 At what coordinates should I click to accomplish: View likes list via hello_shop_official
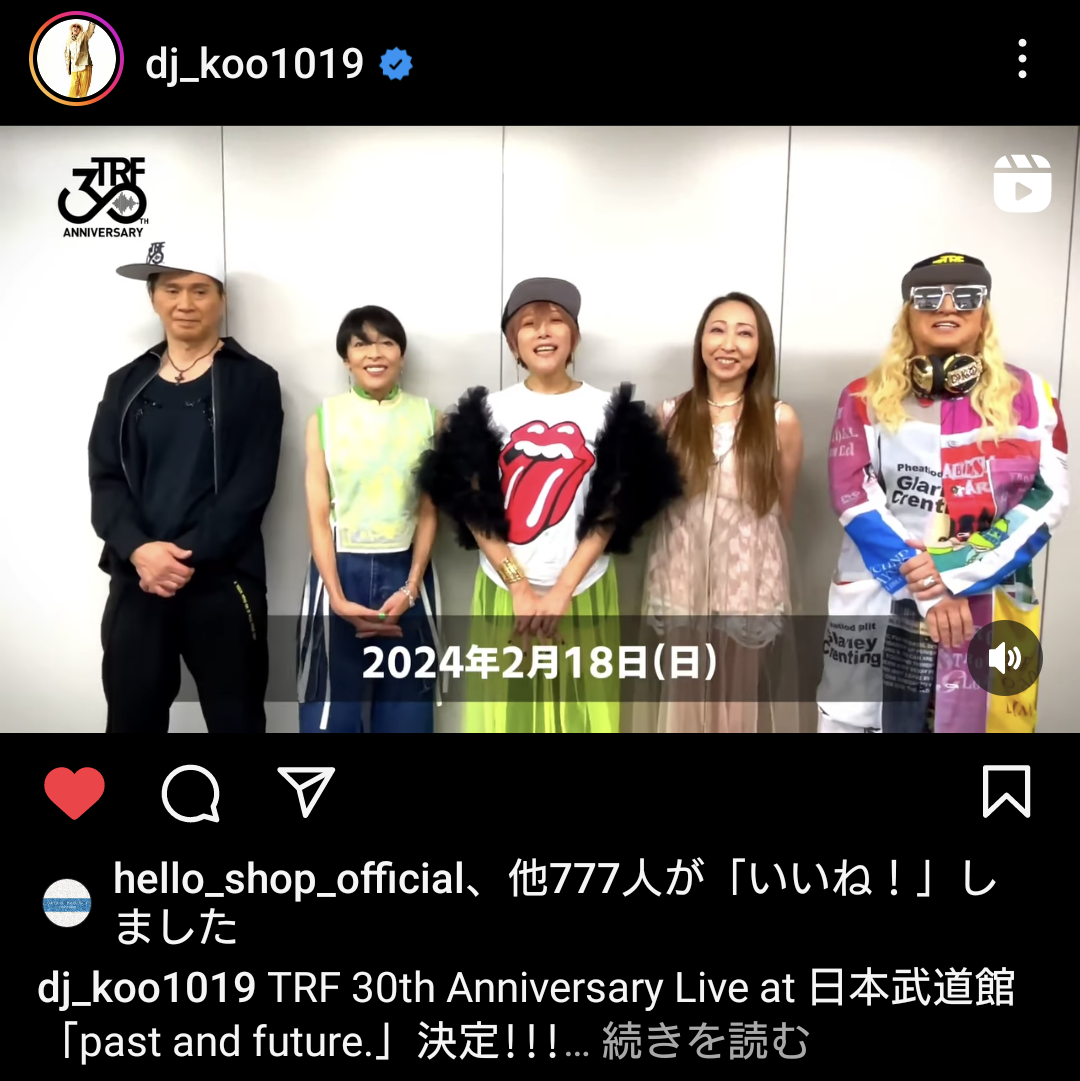point(288,880)
